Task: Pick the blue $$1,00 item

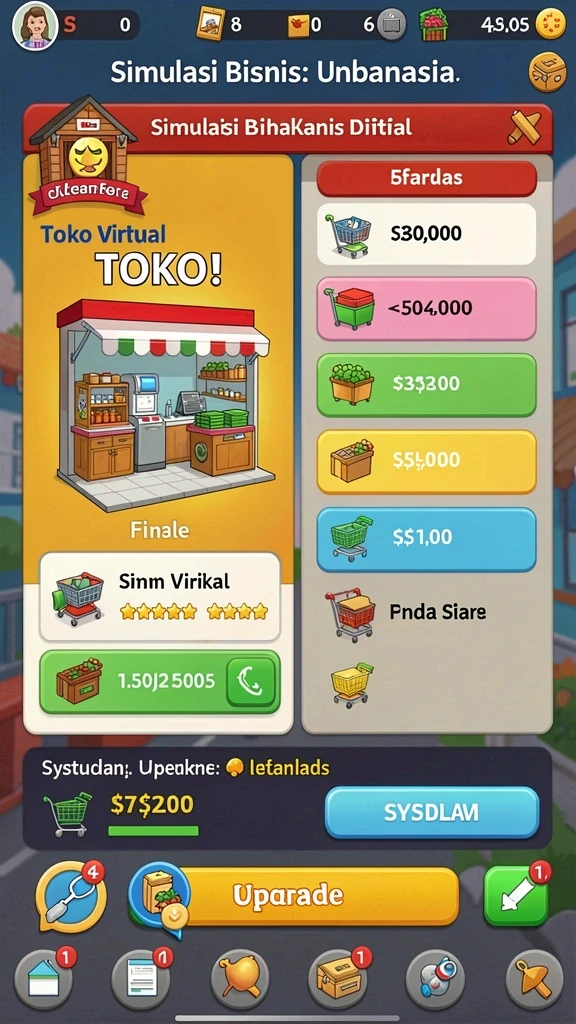Action: pos(426,539)
